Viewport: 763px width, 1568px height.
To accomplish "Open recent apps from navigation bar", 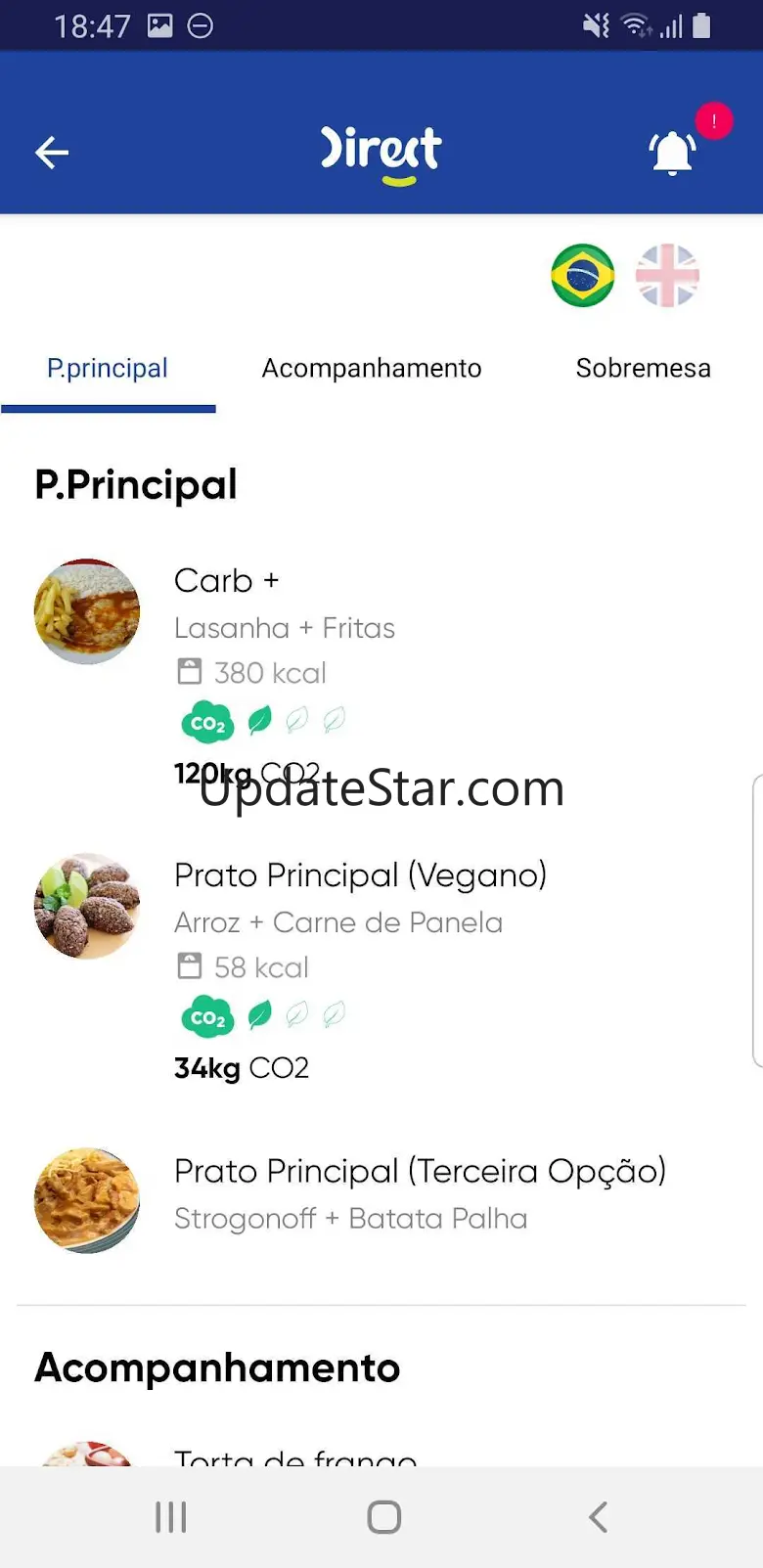I will (171, 1517).
